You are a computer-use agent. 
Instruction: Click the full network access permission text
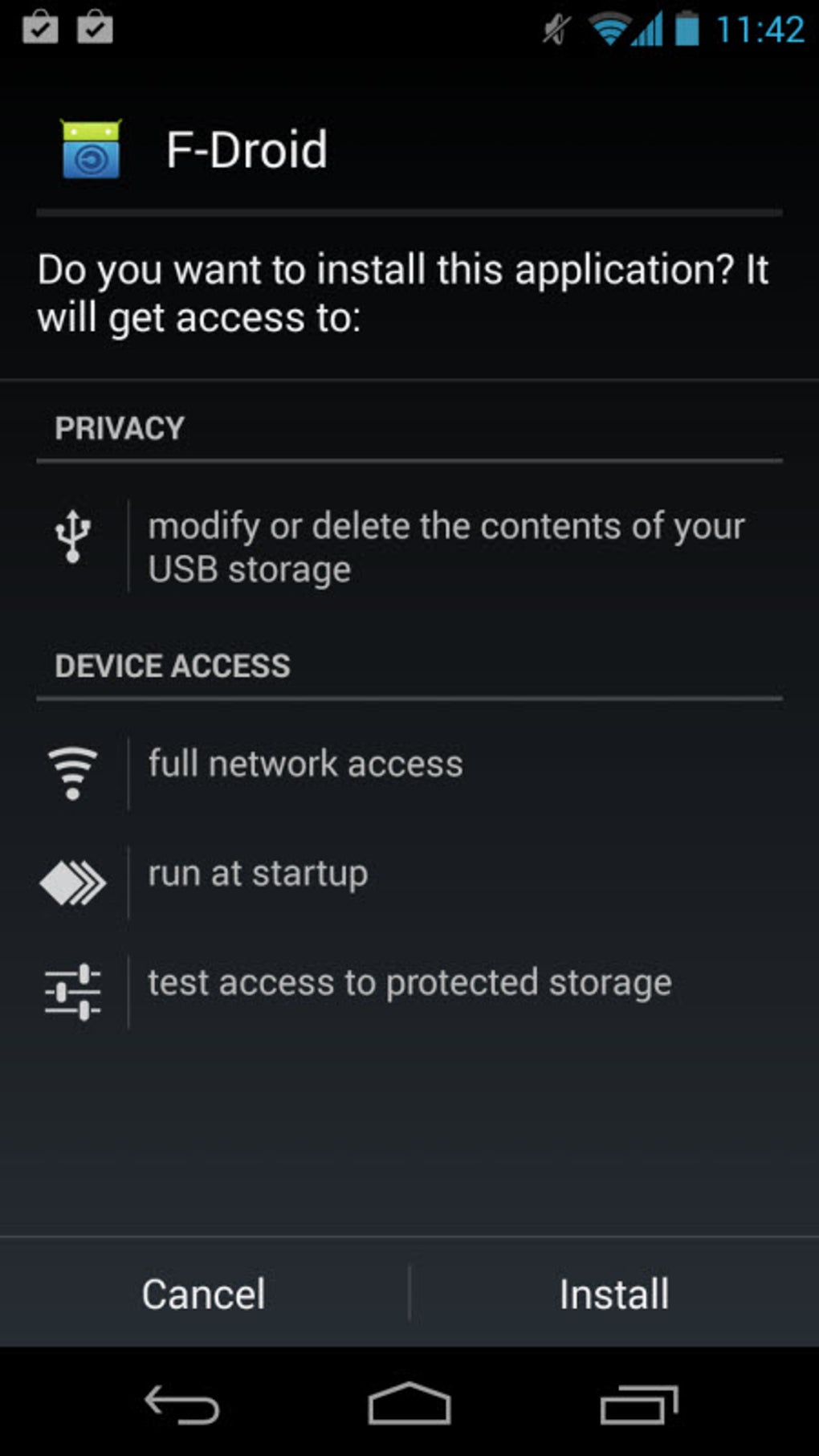coord(304,764)
